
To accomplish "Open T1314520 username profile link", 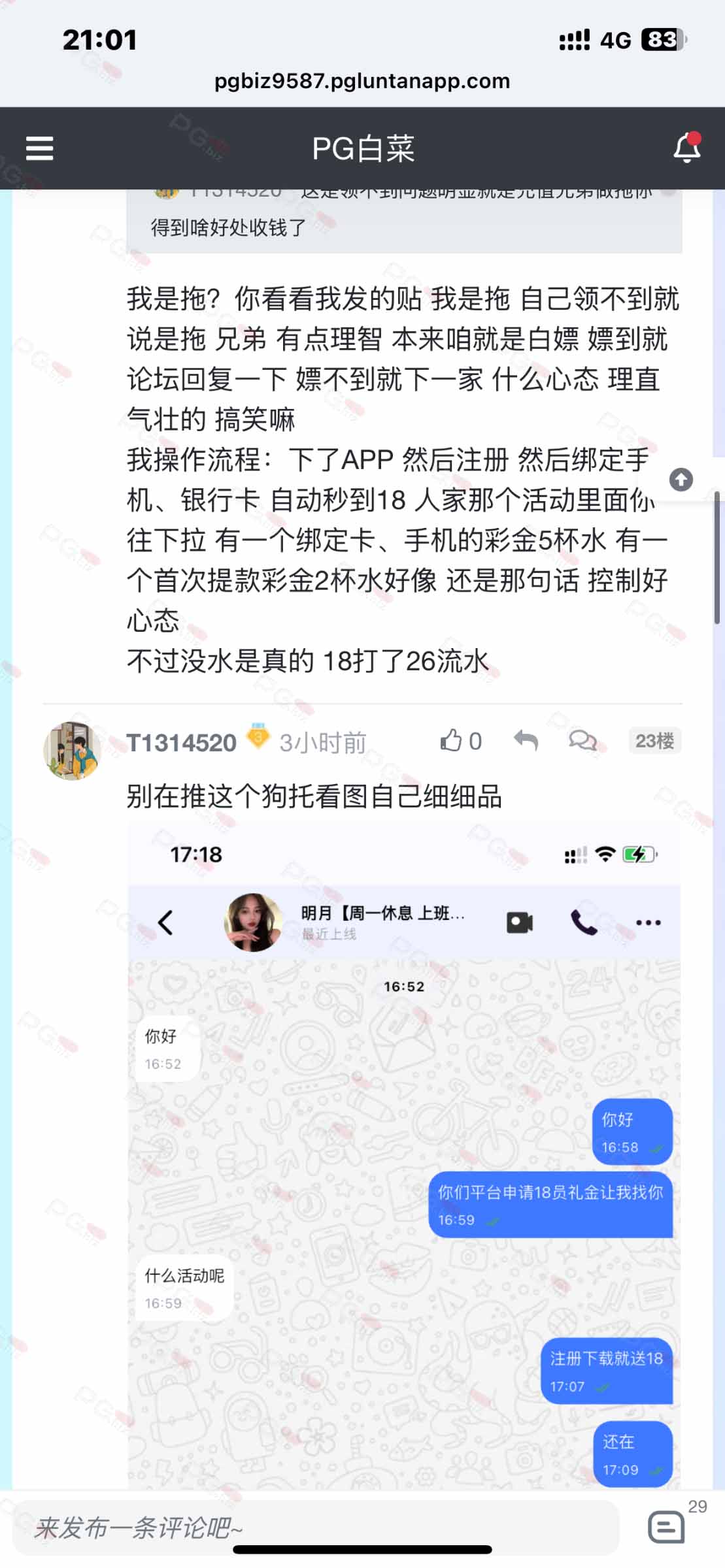I will 181,743.
